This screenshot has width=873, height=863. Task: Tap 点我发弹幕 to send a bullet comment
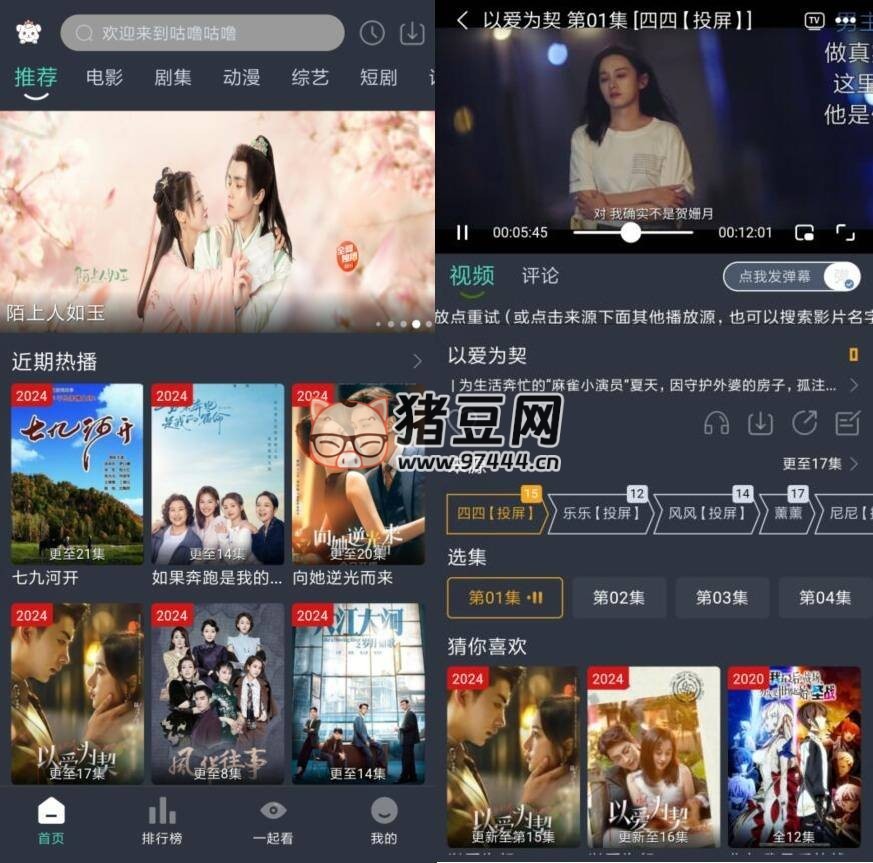pyautogui.click(x=775, y=277)
